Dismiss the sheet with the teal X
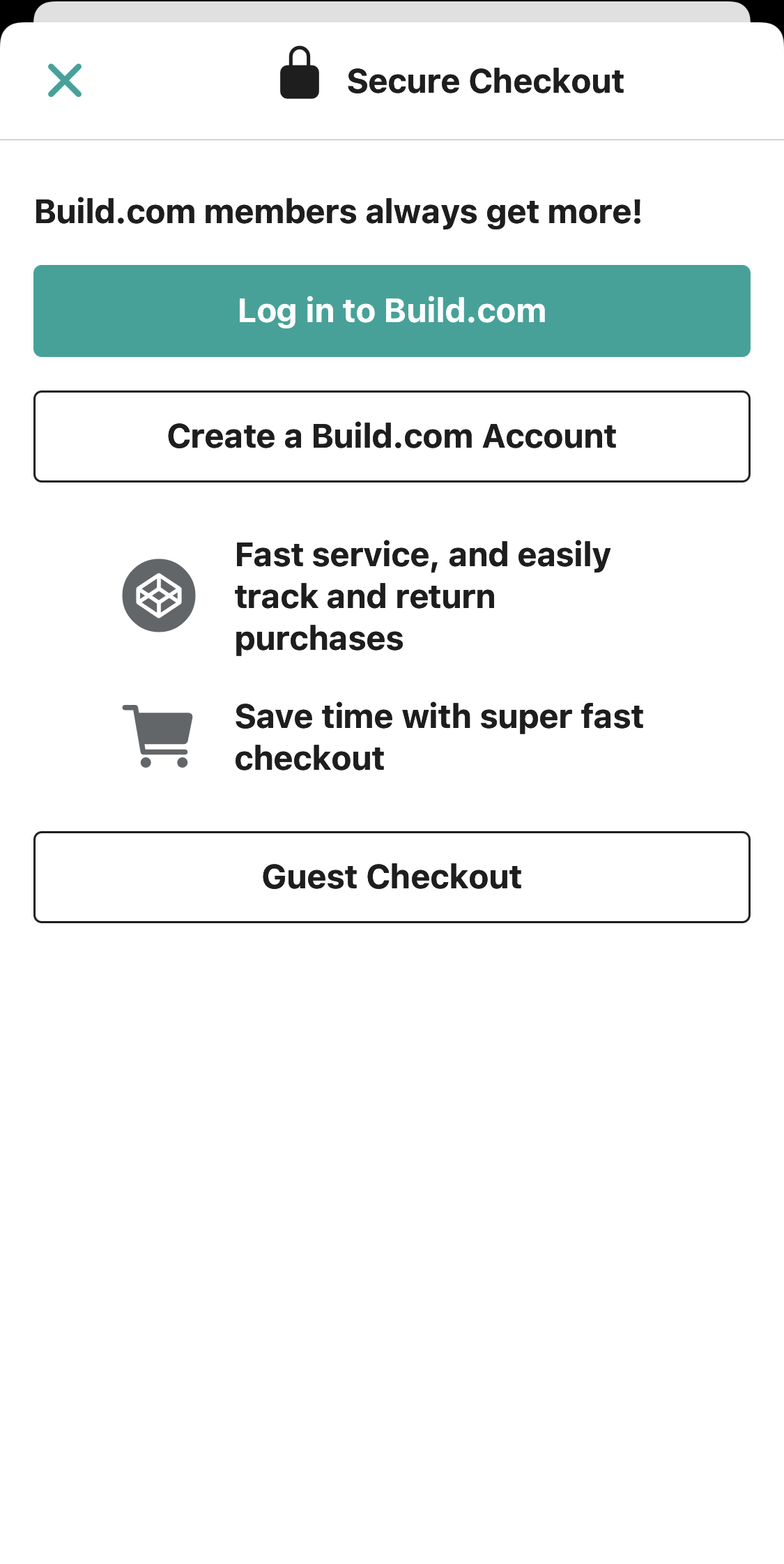The height and width of the screenshot is (1564, 784). click(65, 80)
